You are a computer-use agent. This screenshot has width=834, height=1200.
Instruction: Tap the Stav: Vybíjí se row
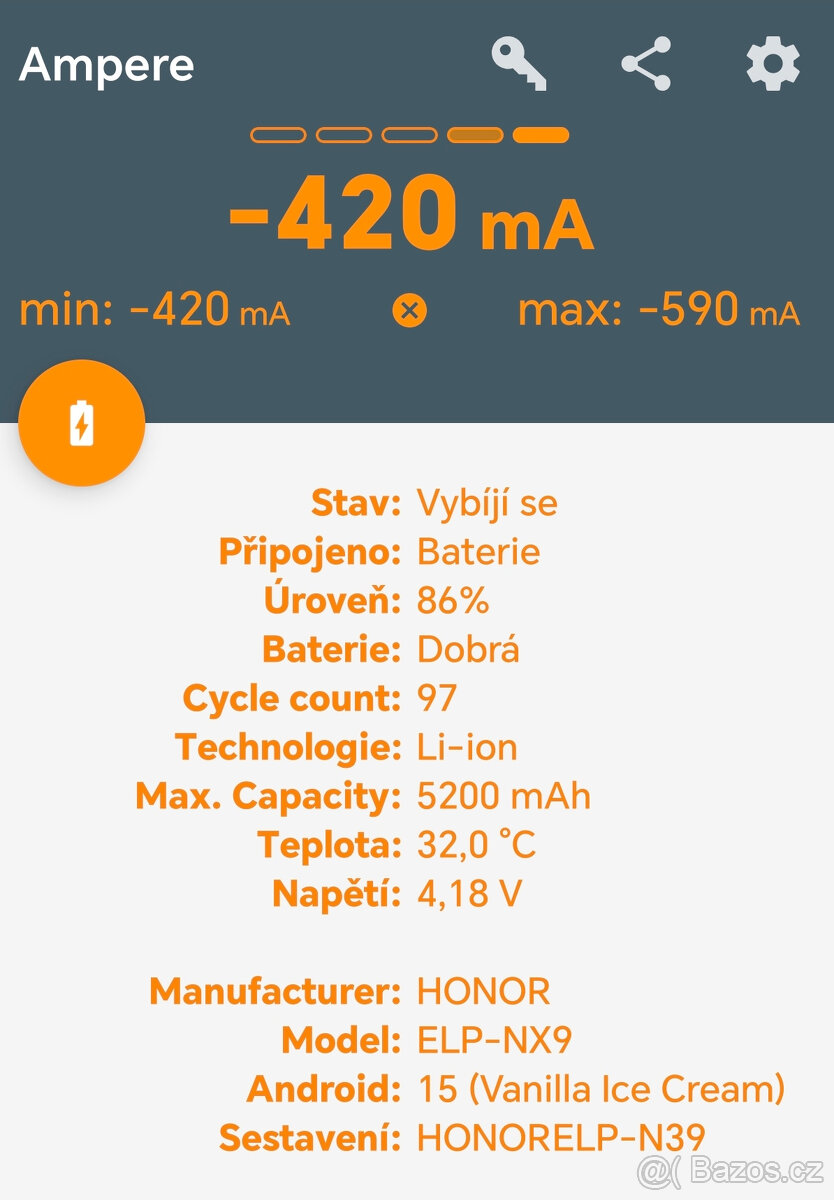pos(435,504)
